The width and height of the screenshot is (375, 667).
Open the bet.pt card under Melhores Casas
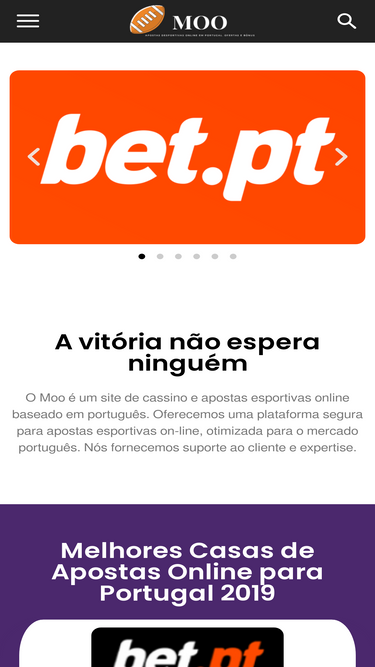(188, 647)
